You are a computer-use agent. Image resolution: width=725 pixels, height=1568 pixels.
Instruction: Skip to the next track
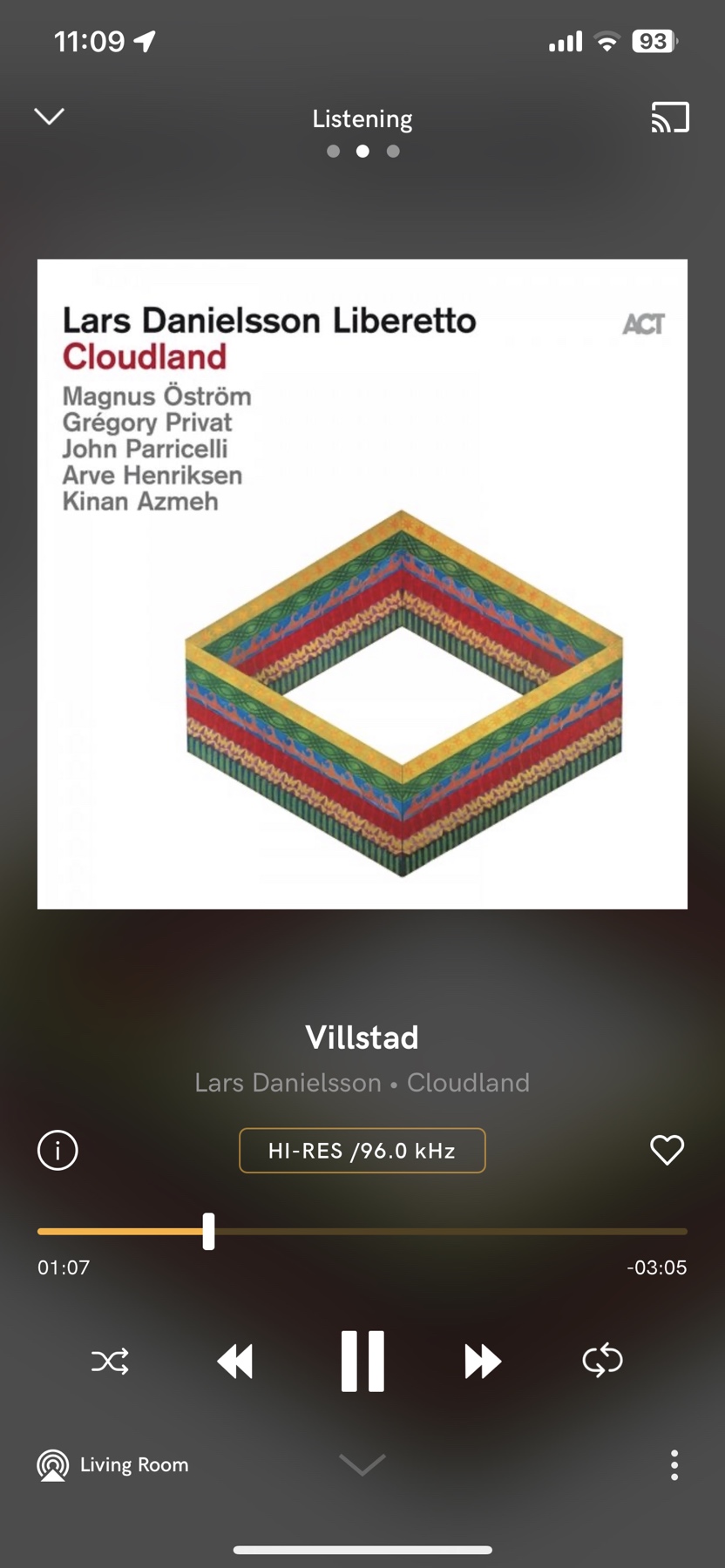pos(483,1361)
